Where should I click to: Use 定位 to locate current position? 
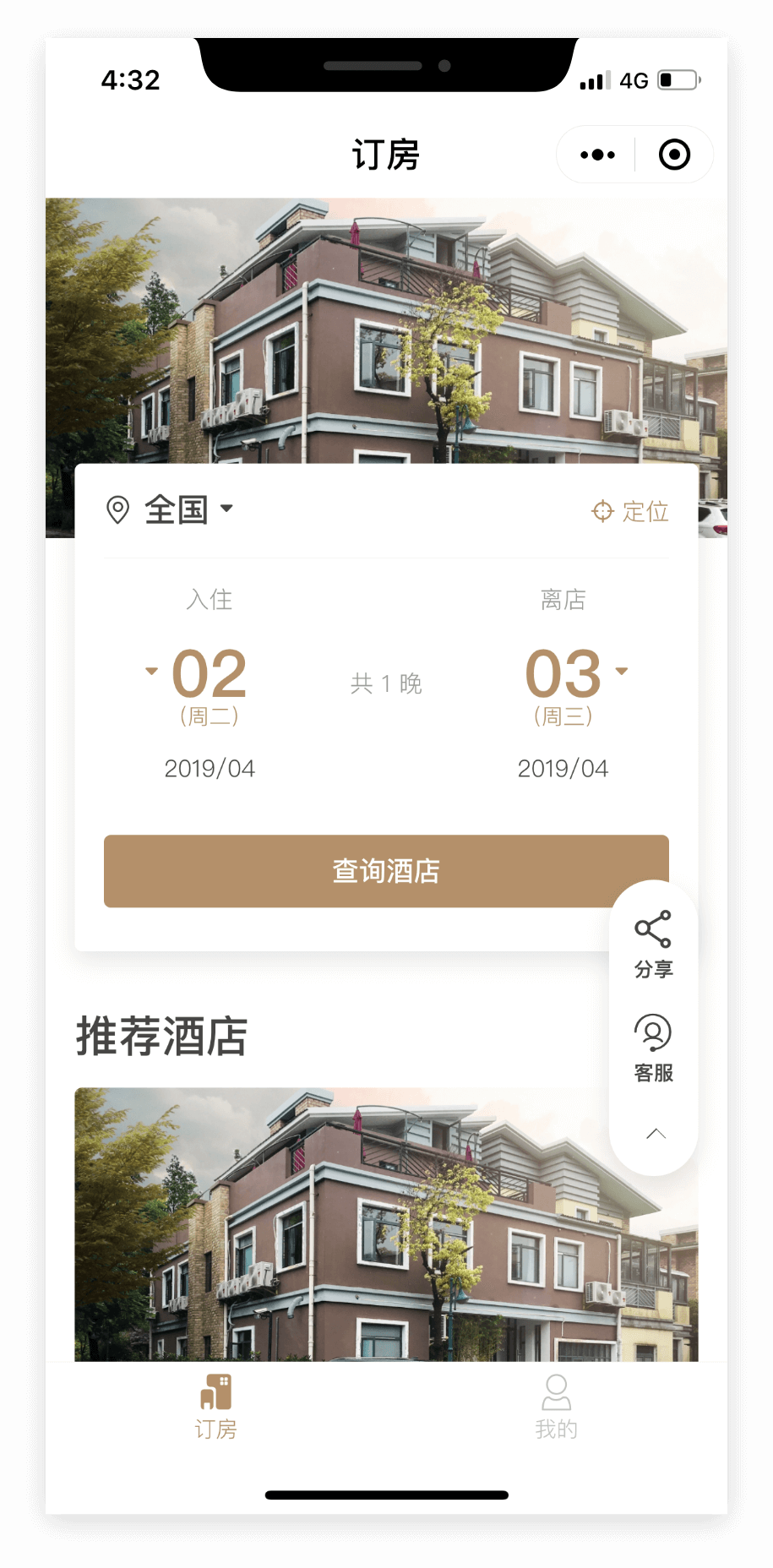[630, 511]
